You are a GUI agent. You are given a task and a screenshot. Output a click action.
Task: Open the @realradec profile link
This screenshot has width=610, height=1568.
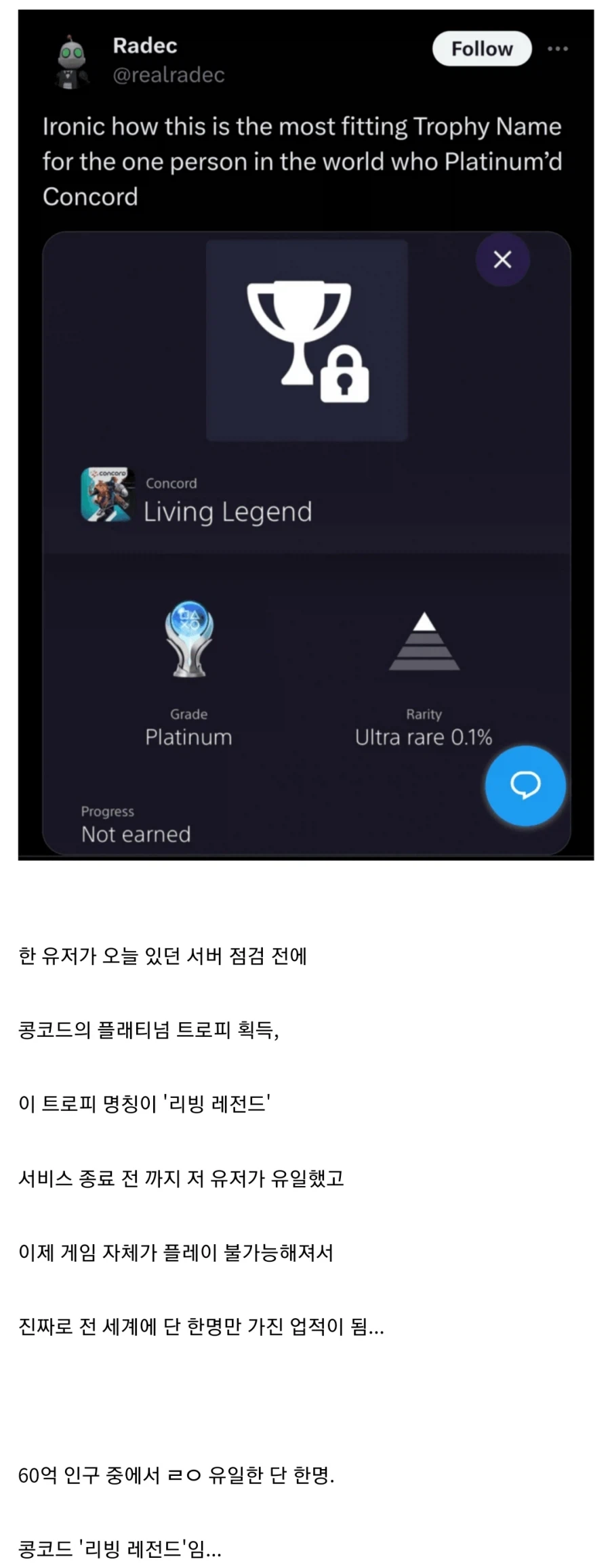click(168, 75)
